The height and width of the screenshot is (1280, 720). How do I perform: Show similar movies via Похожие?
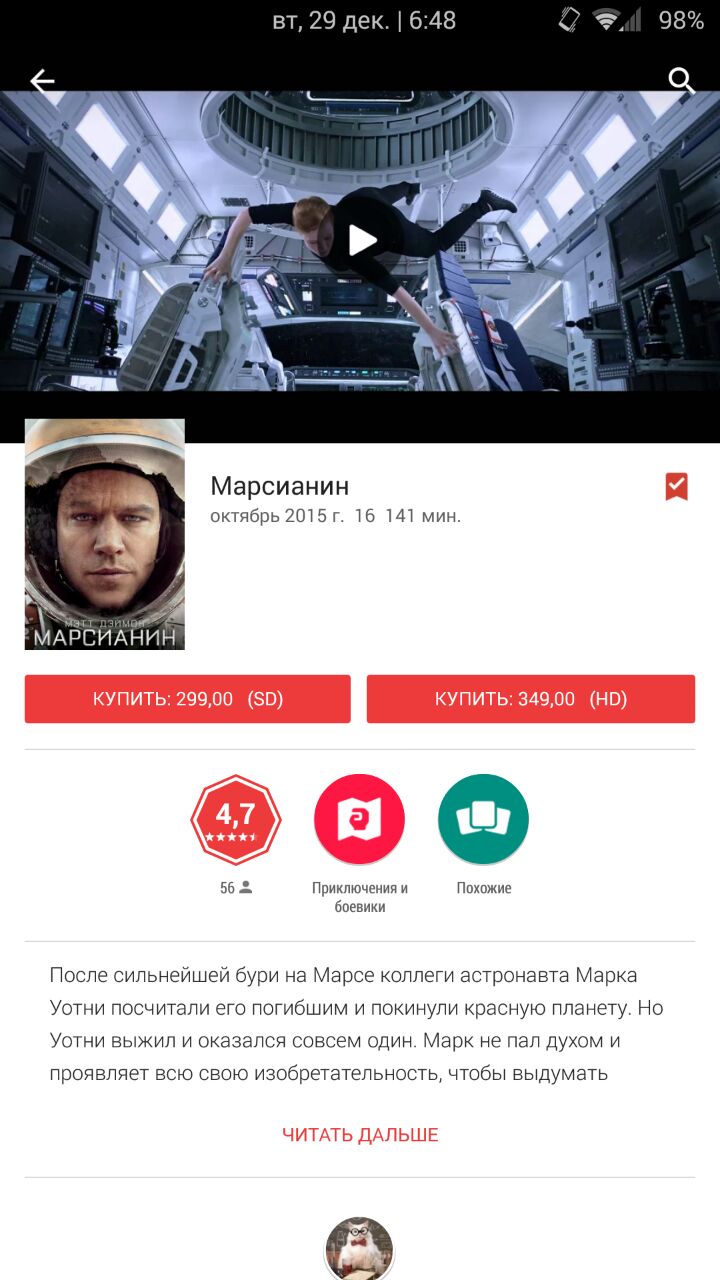[483, 820]
